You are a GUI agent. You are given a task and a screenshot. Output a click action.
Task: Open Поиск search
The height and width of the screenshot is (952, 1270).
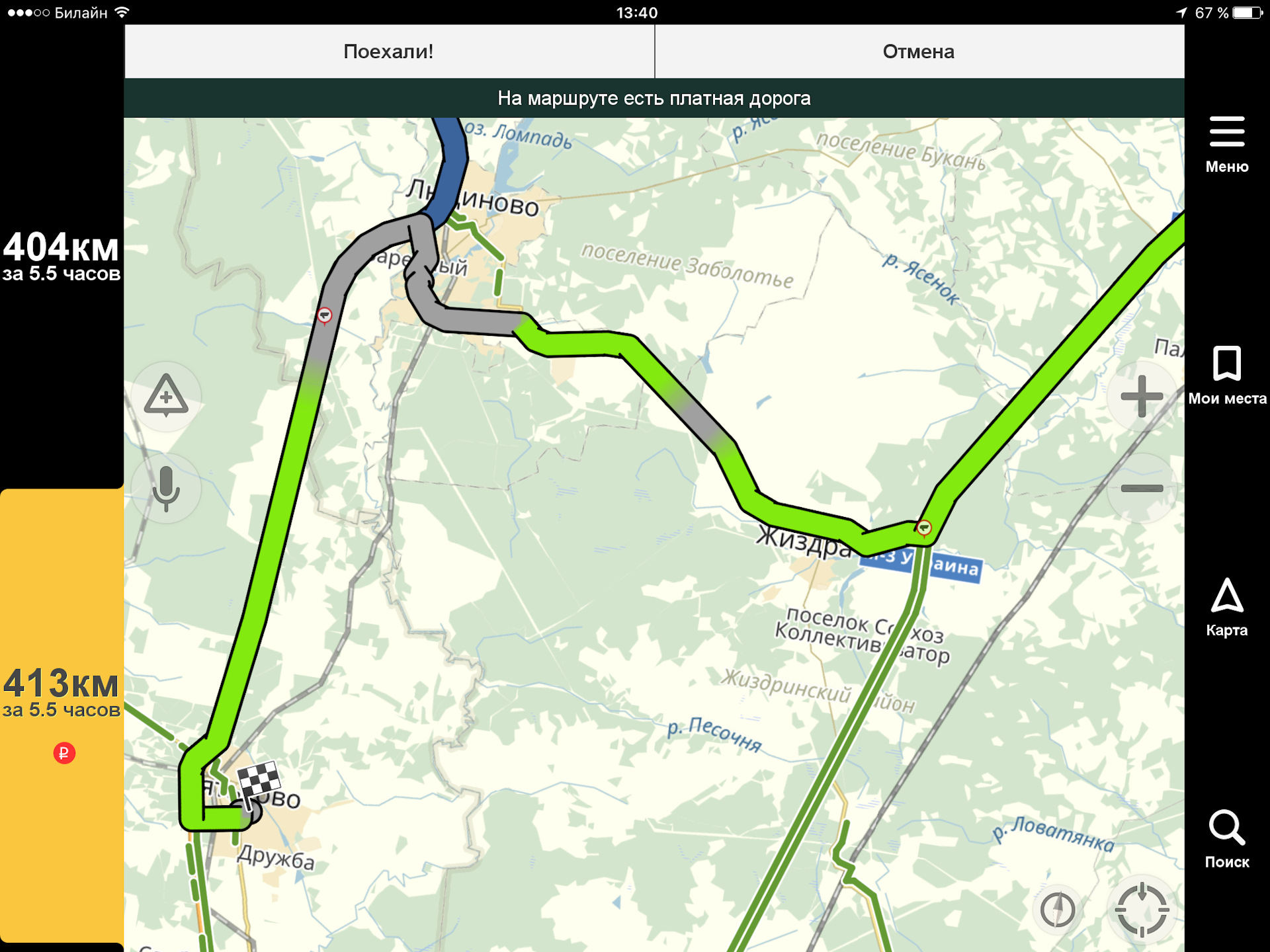click(1226, 838)
